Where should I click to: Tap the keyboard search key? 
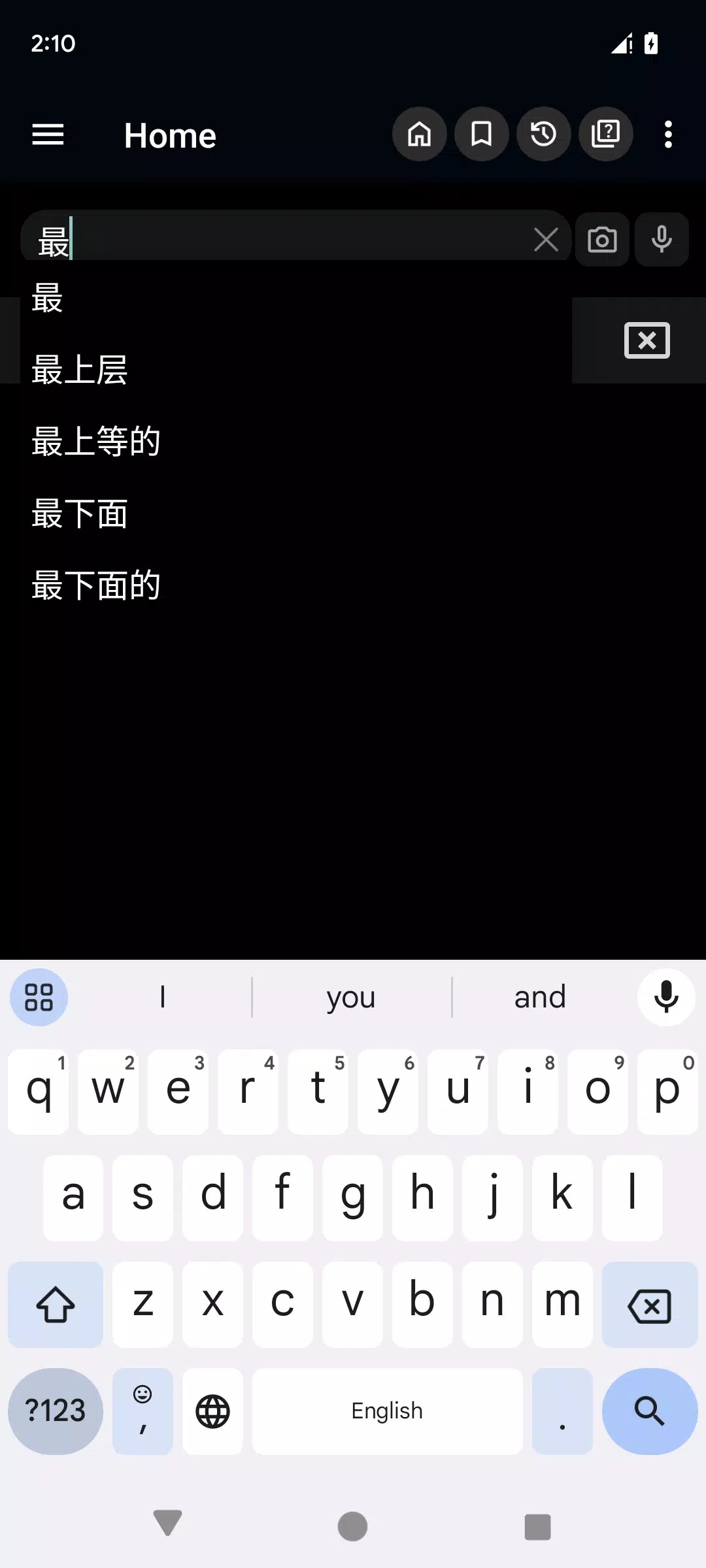649,1411
